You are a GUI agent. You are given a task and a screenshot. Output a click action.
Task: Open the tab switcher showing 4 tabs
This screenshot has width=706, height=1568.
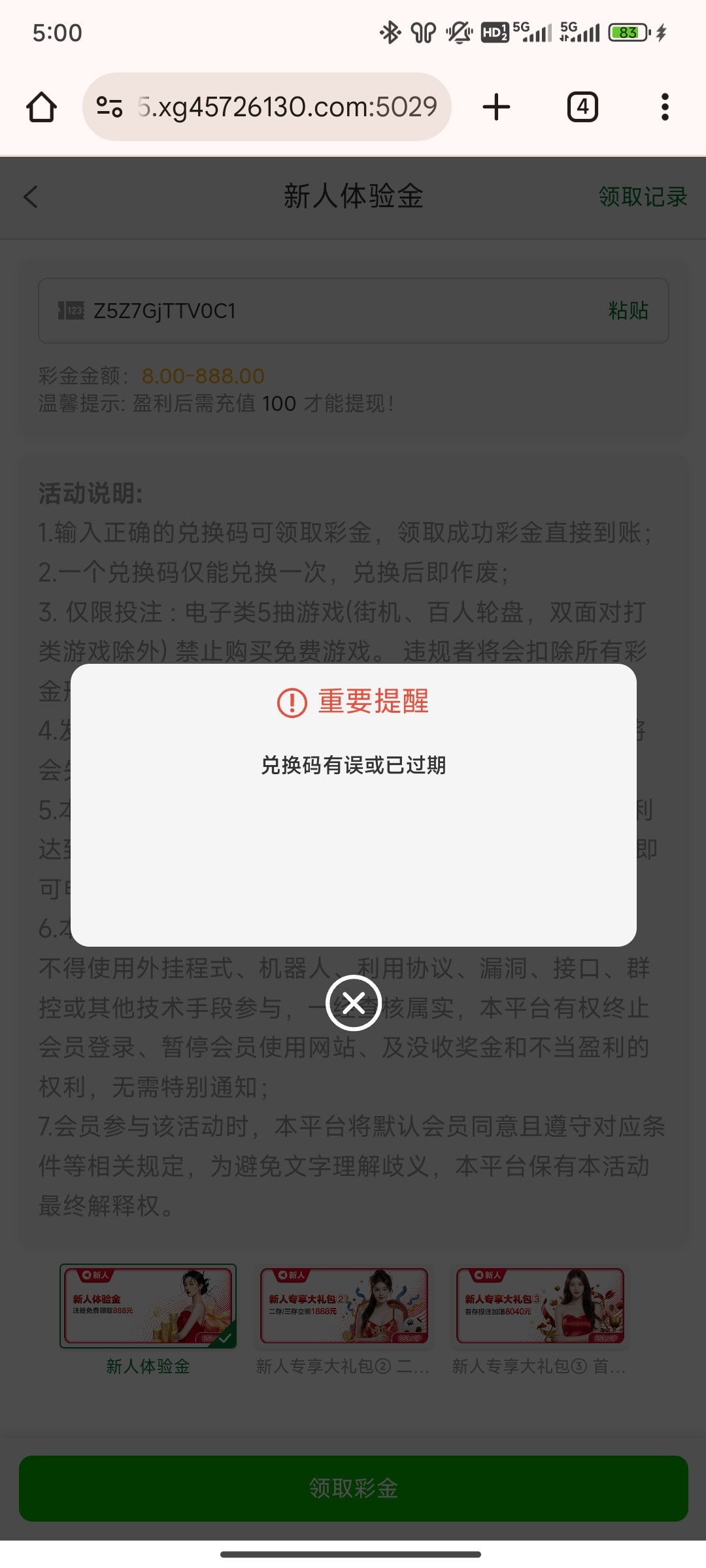(582, 107)
